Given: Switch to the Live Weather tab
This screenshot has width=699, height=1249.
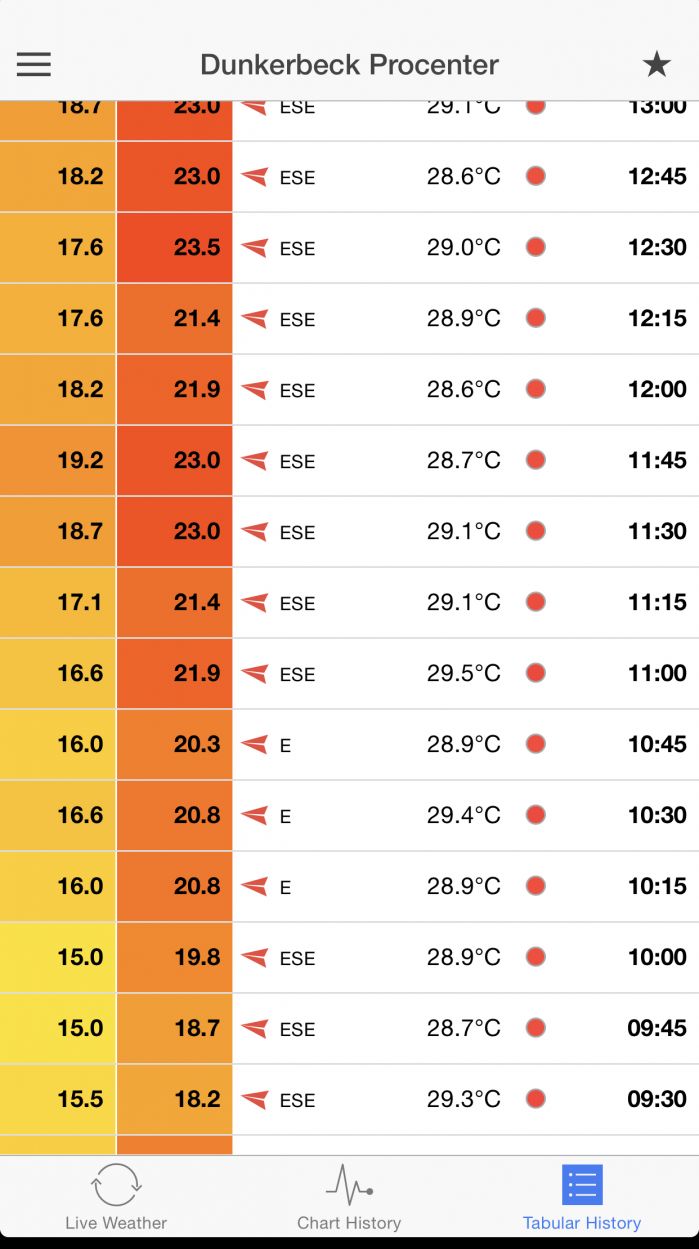Looking at the screenshot, I should point(116,1197).
